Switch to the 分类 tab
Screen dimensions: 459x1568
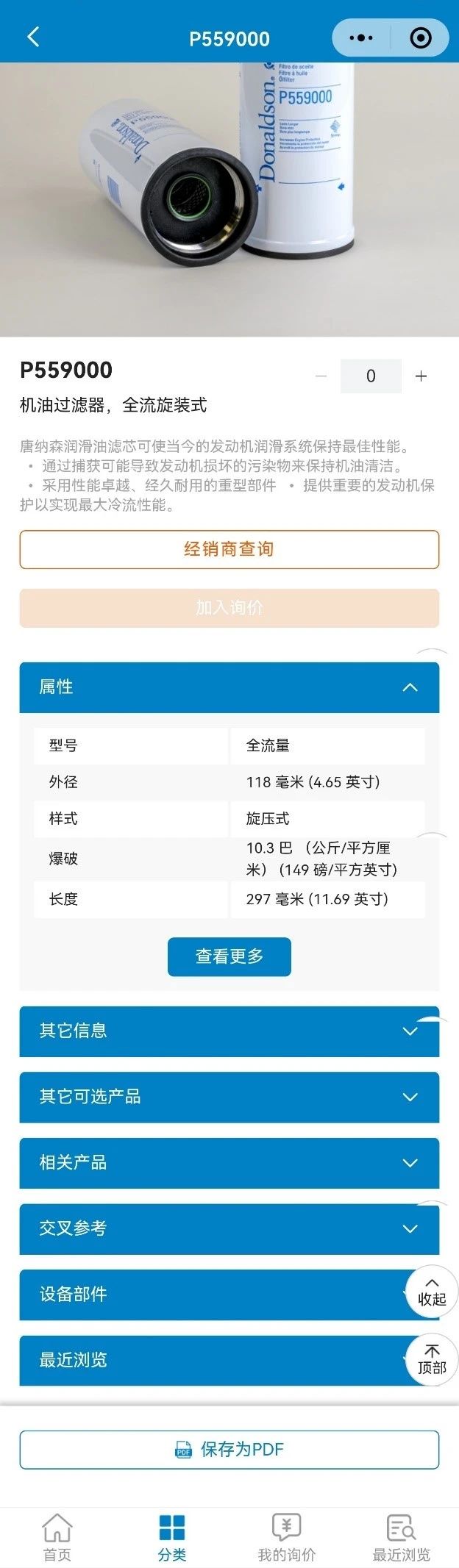[172, 1536]
